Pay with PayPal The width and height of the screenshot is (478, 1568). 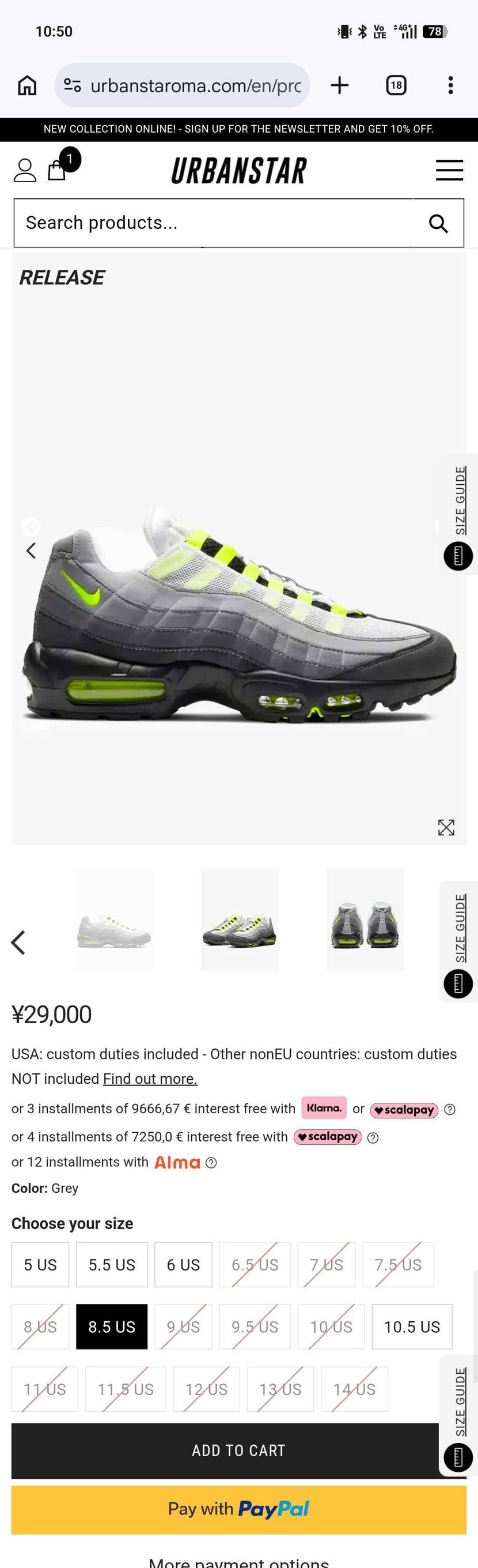click(238, 1509)
